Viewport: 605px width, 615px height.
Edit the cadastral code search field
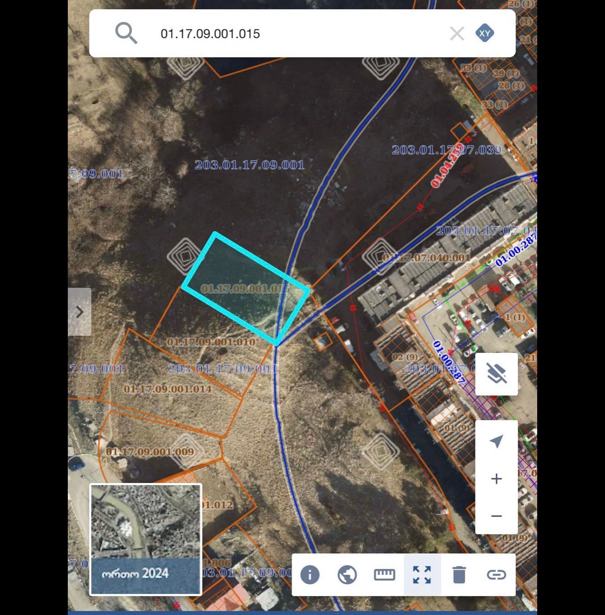pos(290,33)
